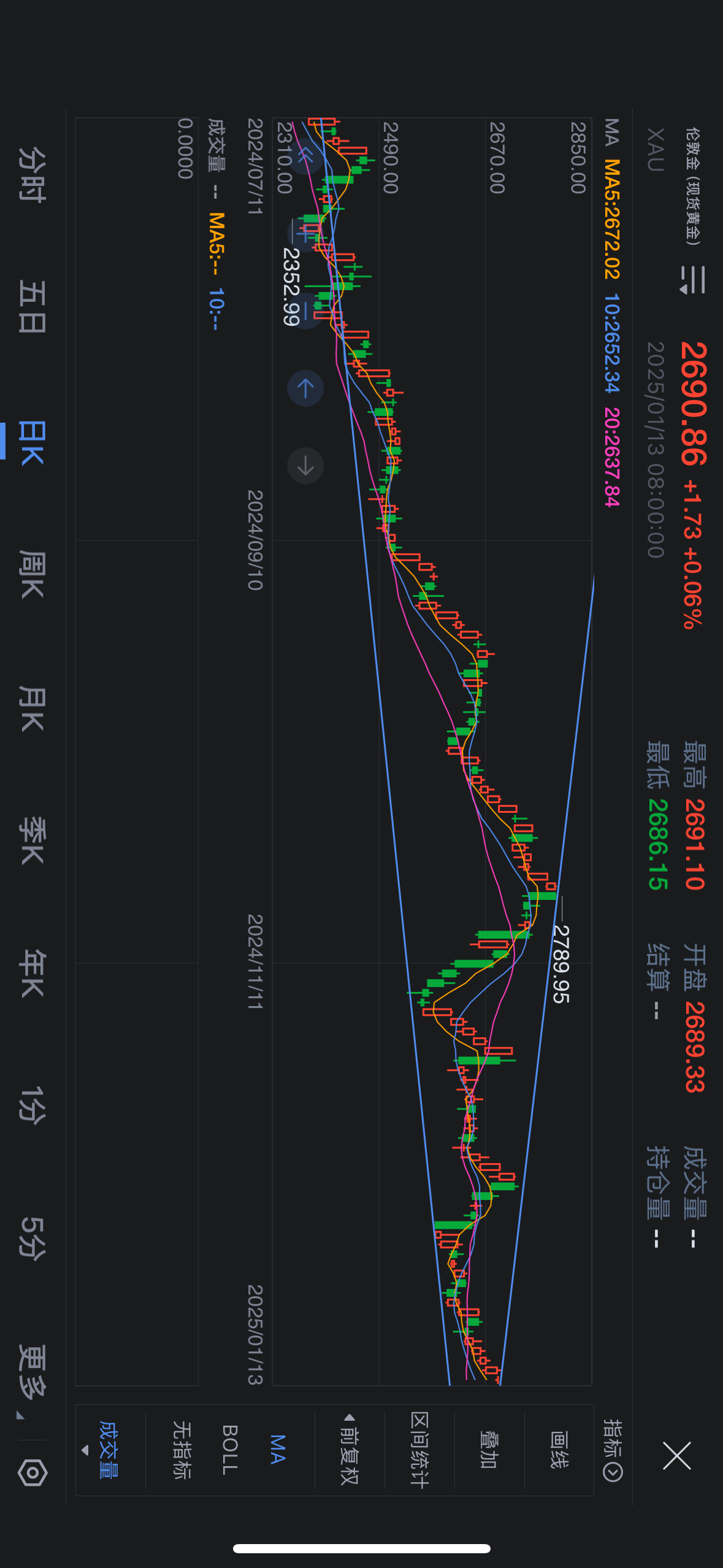
Task: Select the BOLL indicator
Action: 229,1450
